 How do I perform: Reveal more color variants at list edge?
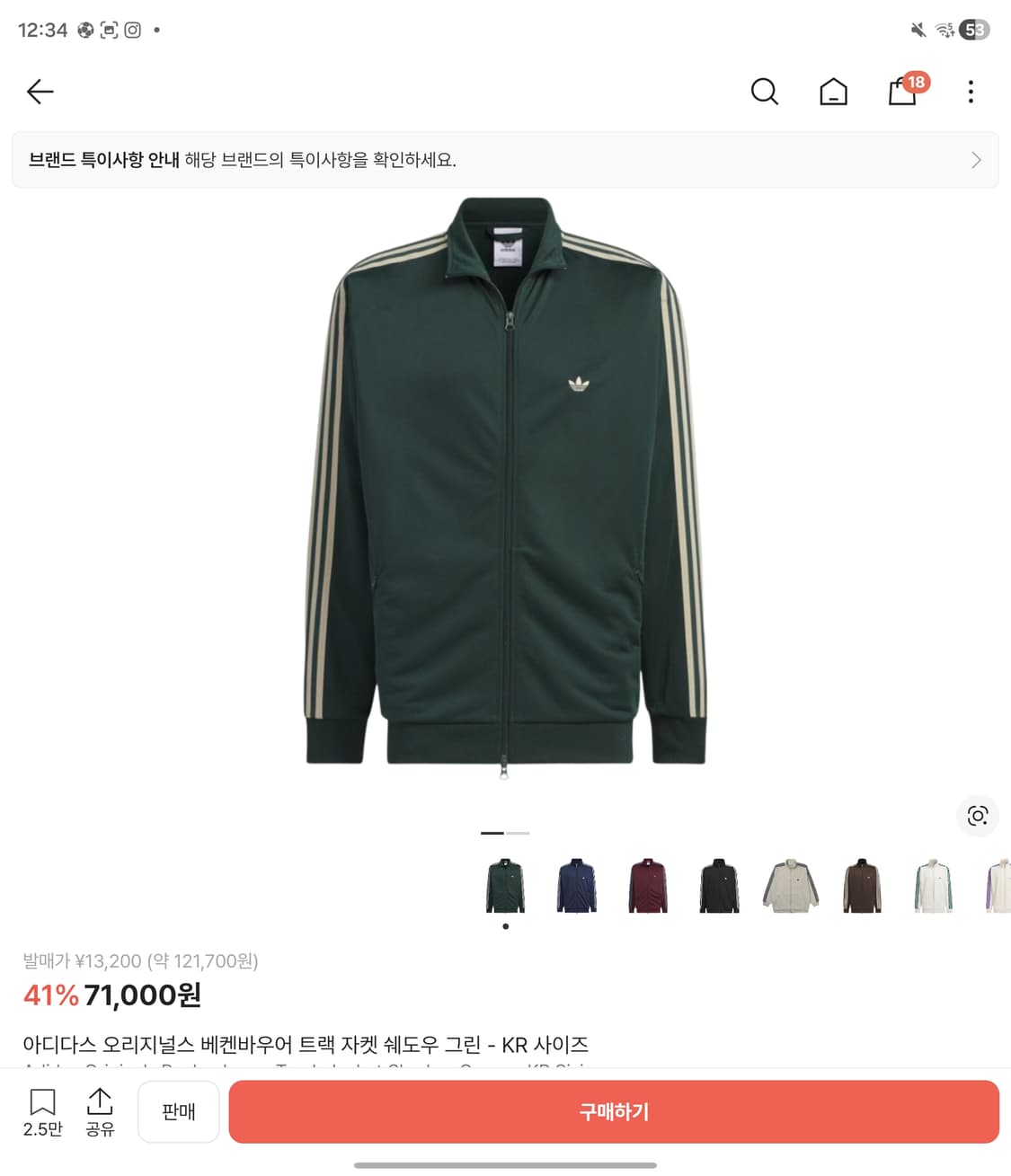998,885
